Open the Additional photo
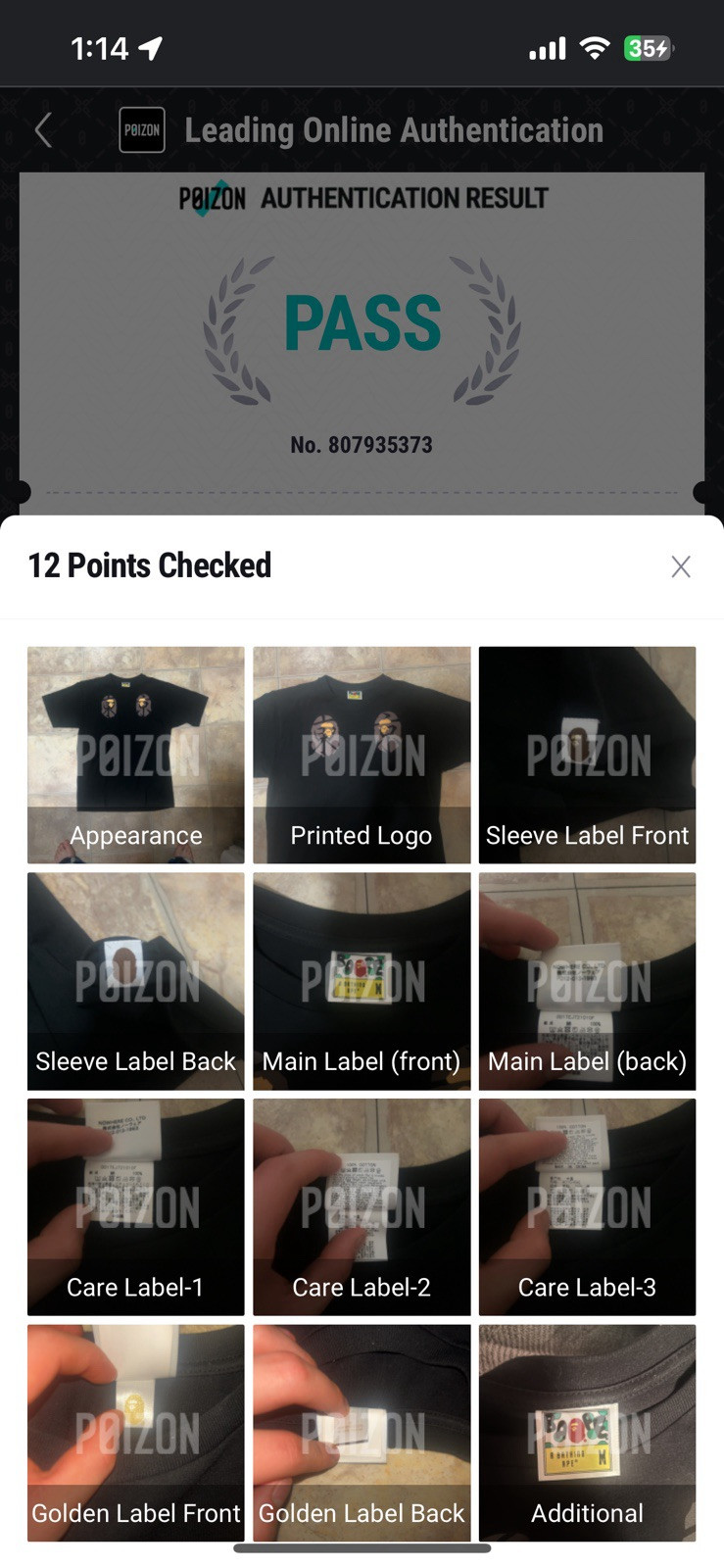Viewport: 724px width, 1568px height. [x=587, y=1433]
